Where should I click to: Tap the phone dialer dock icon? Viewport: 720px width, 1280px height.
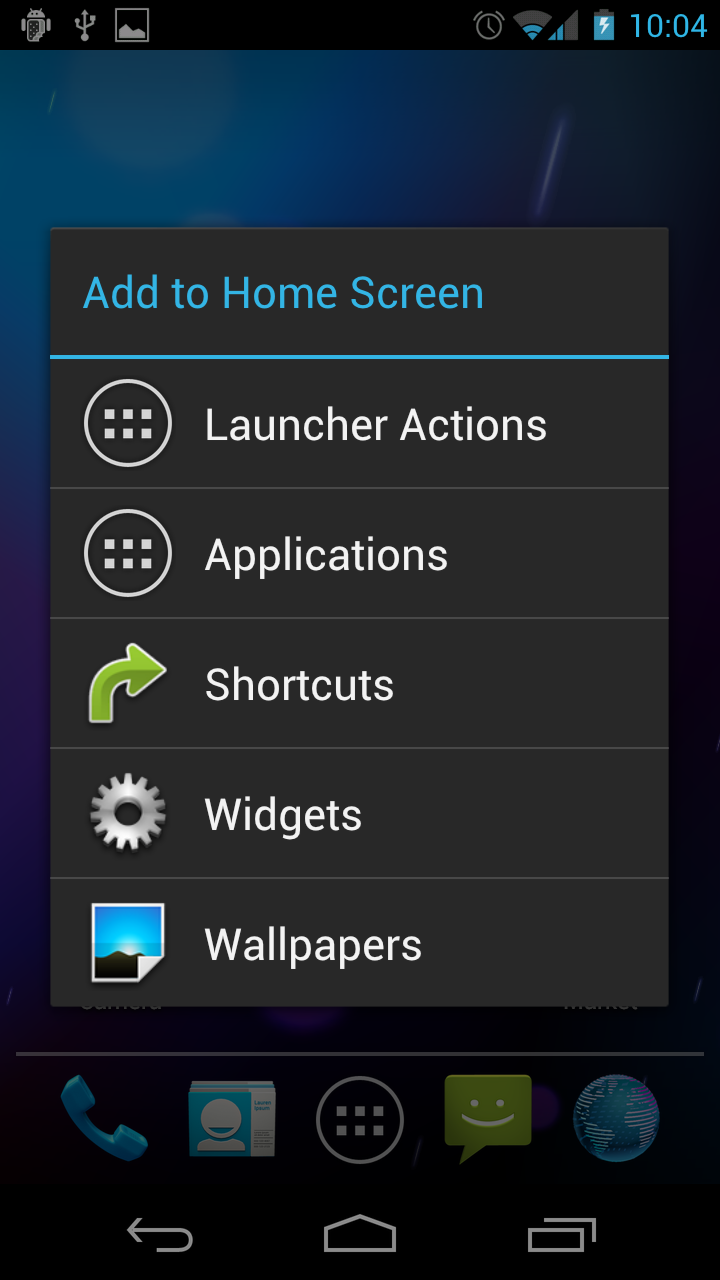click(104, 1118)
